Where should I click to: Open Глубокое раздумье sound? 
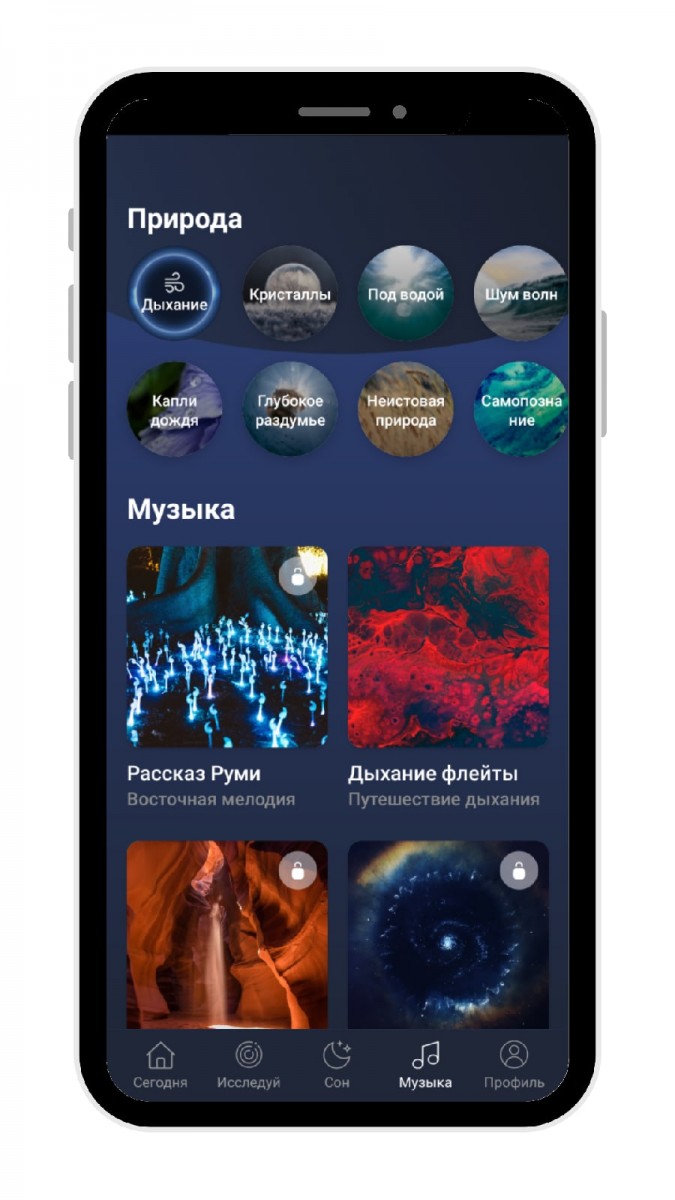pos(290,409)
